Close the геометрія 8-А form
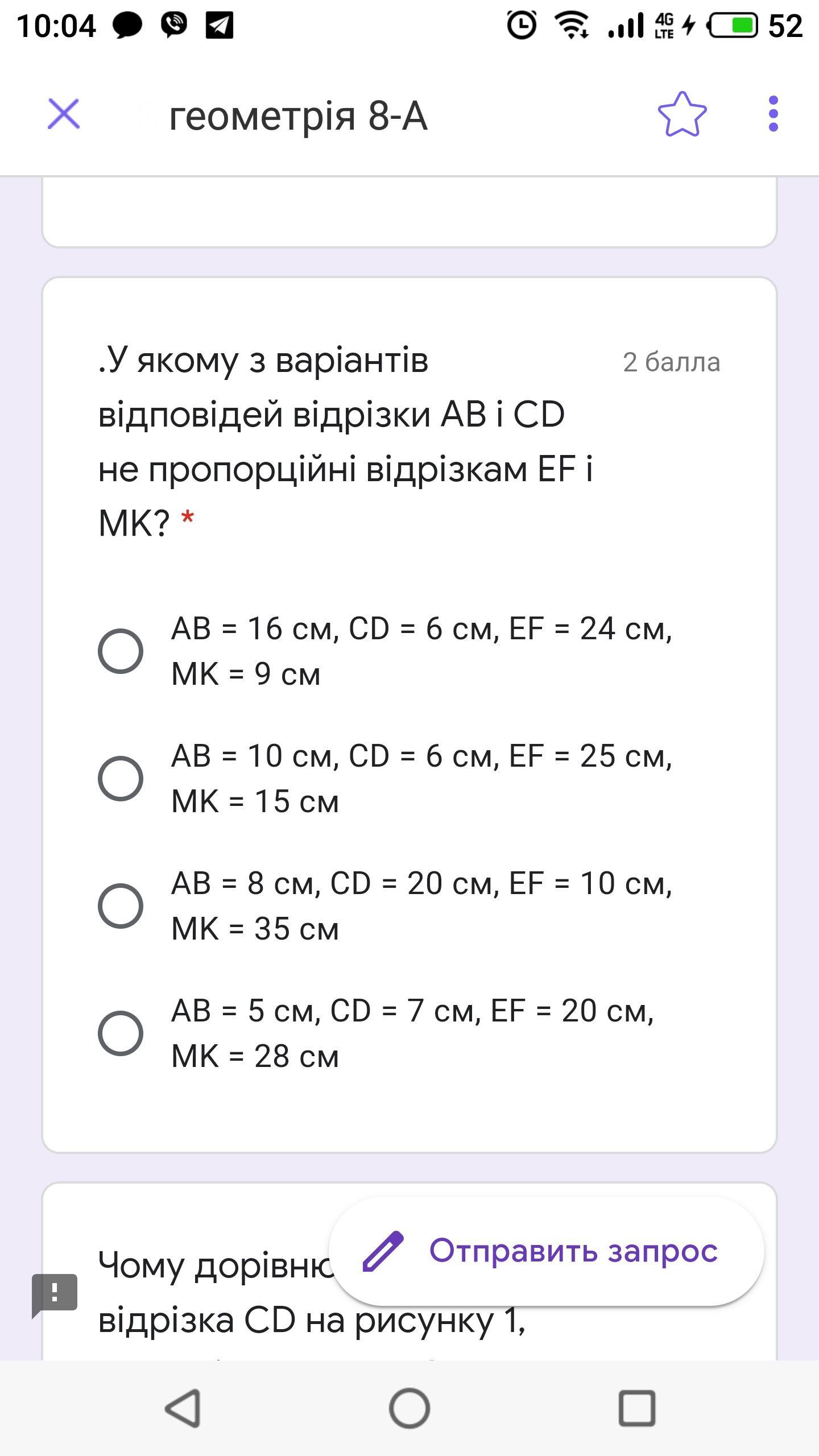The width and height of the screenshot is (819, 1456). [63, 114]
